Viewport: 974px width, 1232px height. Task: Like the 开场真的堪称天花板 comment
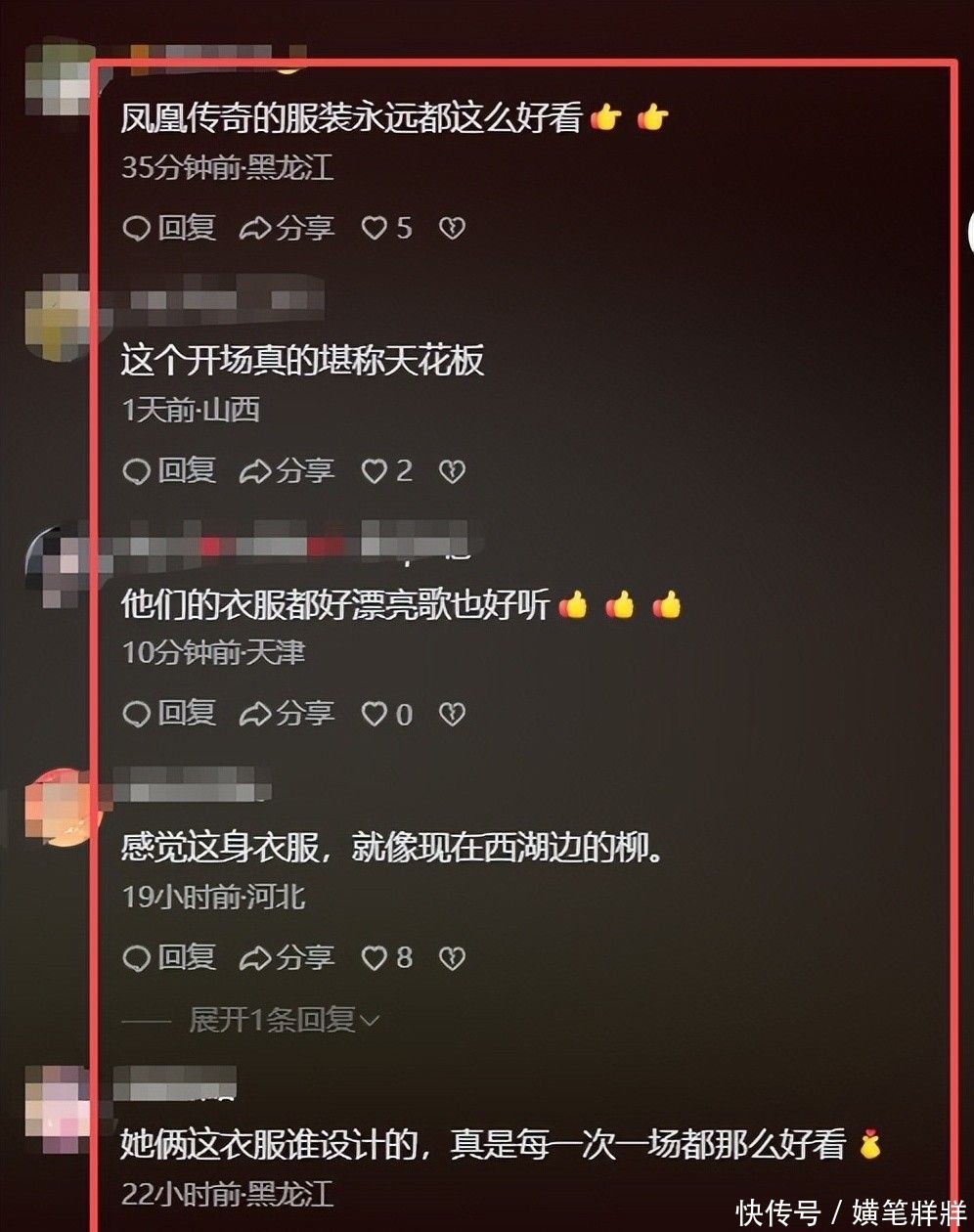(387, 471)
